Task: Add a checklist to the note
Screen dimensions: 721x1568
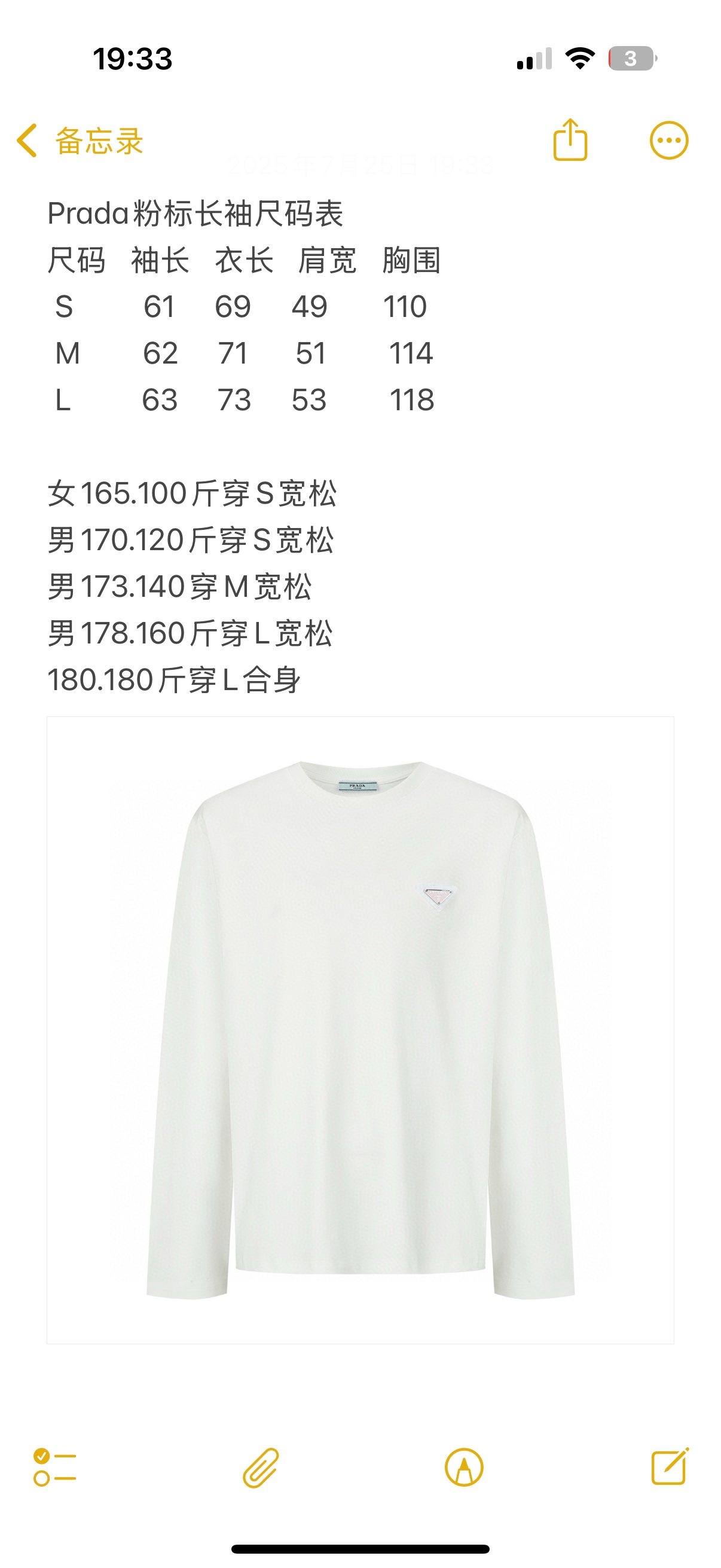Action: pos(55,1467)
